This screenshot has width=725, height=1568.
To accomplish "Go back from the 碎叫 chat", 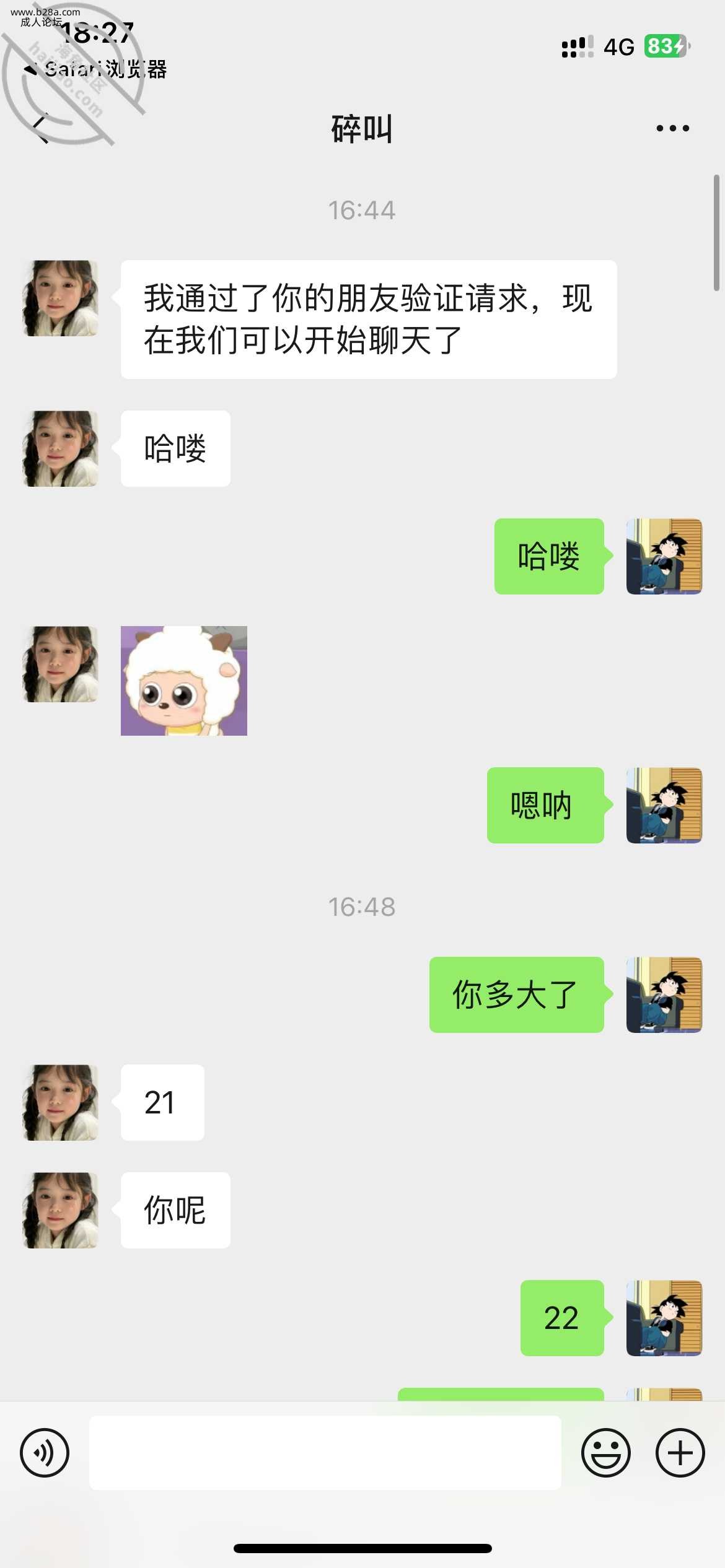I will 42,128.
